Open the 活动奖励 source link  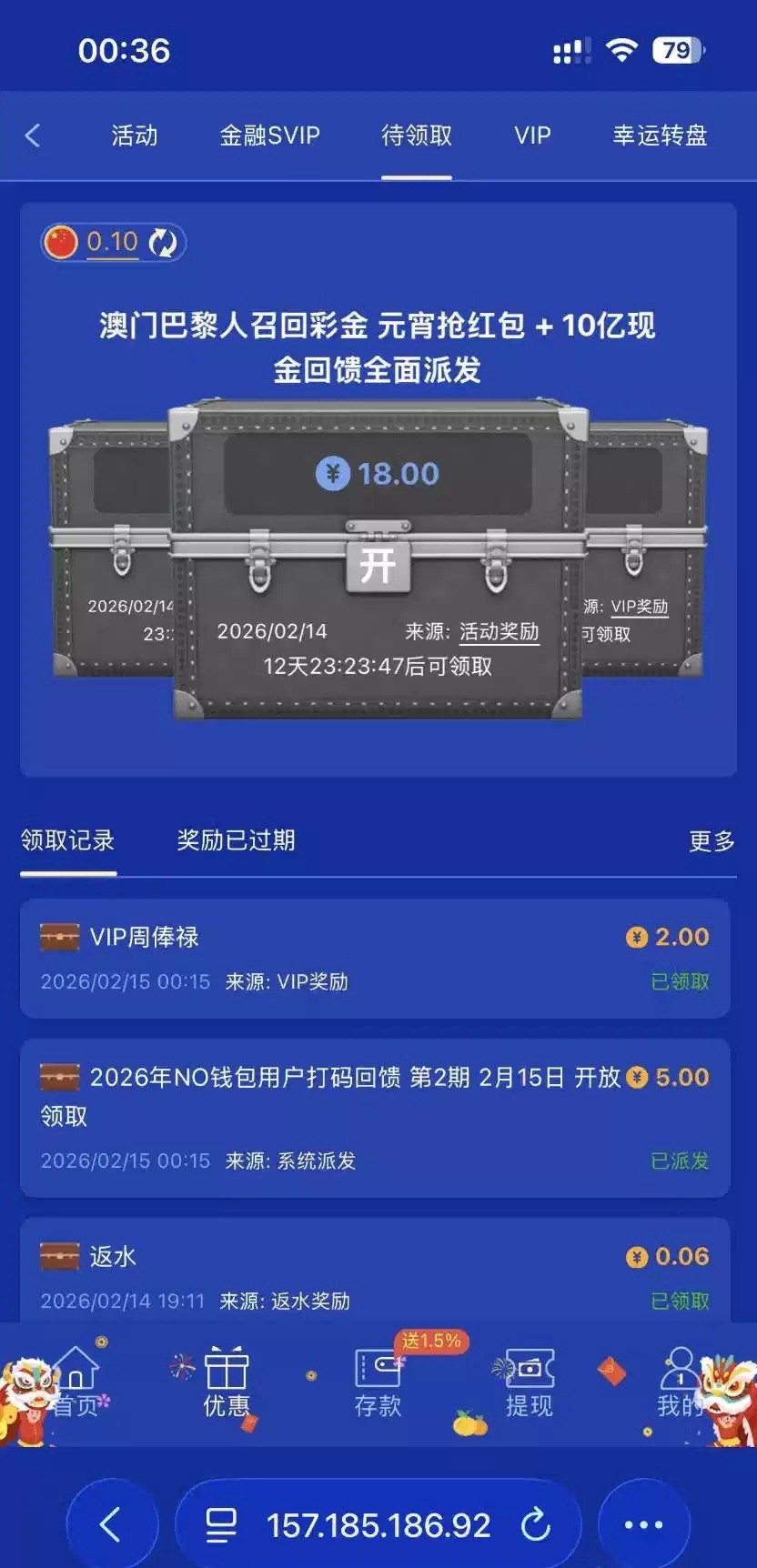pos(499,631)
